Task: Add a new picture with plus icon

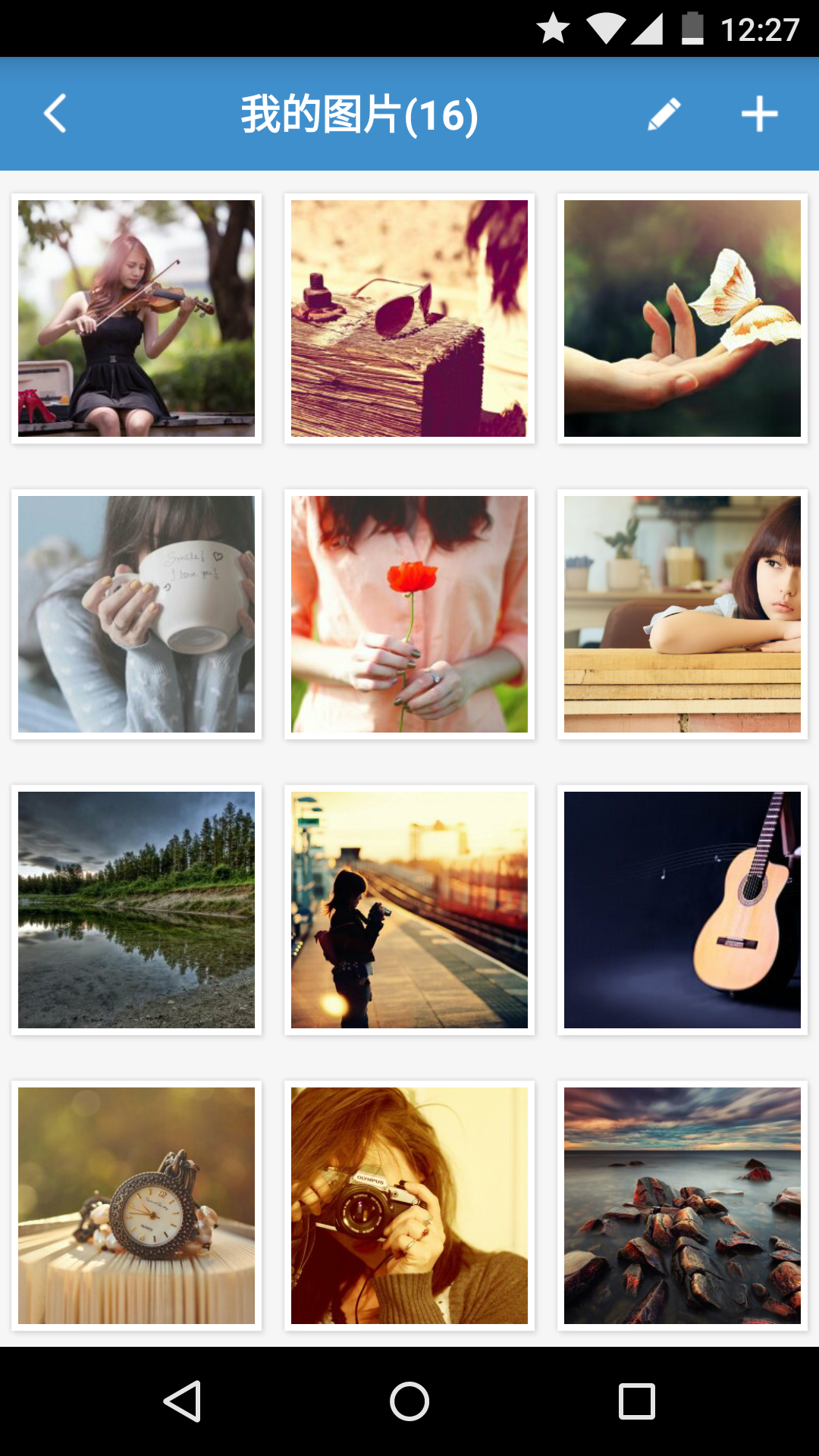Action: click(759, 115)
